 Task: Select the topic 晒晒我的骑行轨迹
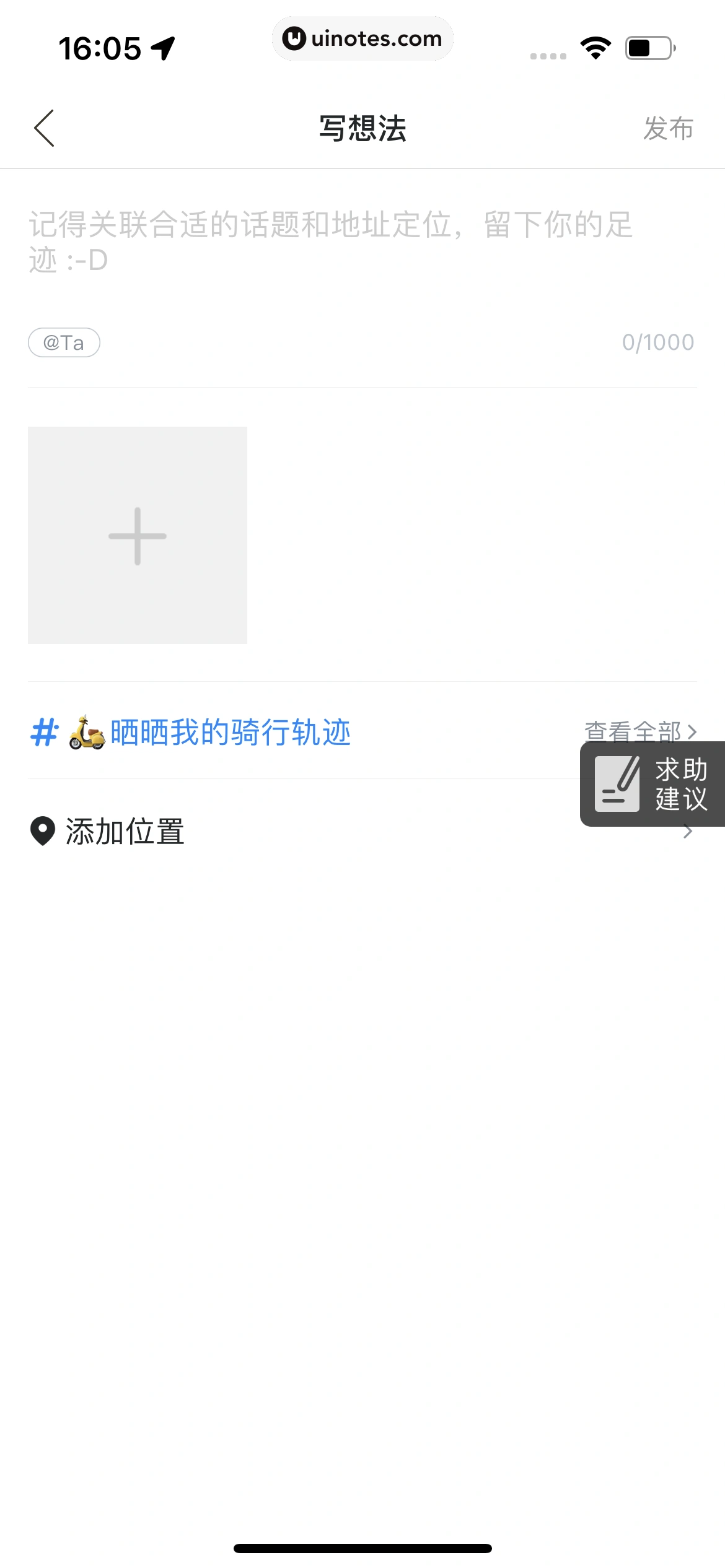[229, 734]
